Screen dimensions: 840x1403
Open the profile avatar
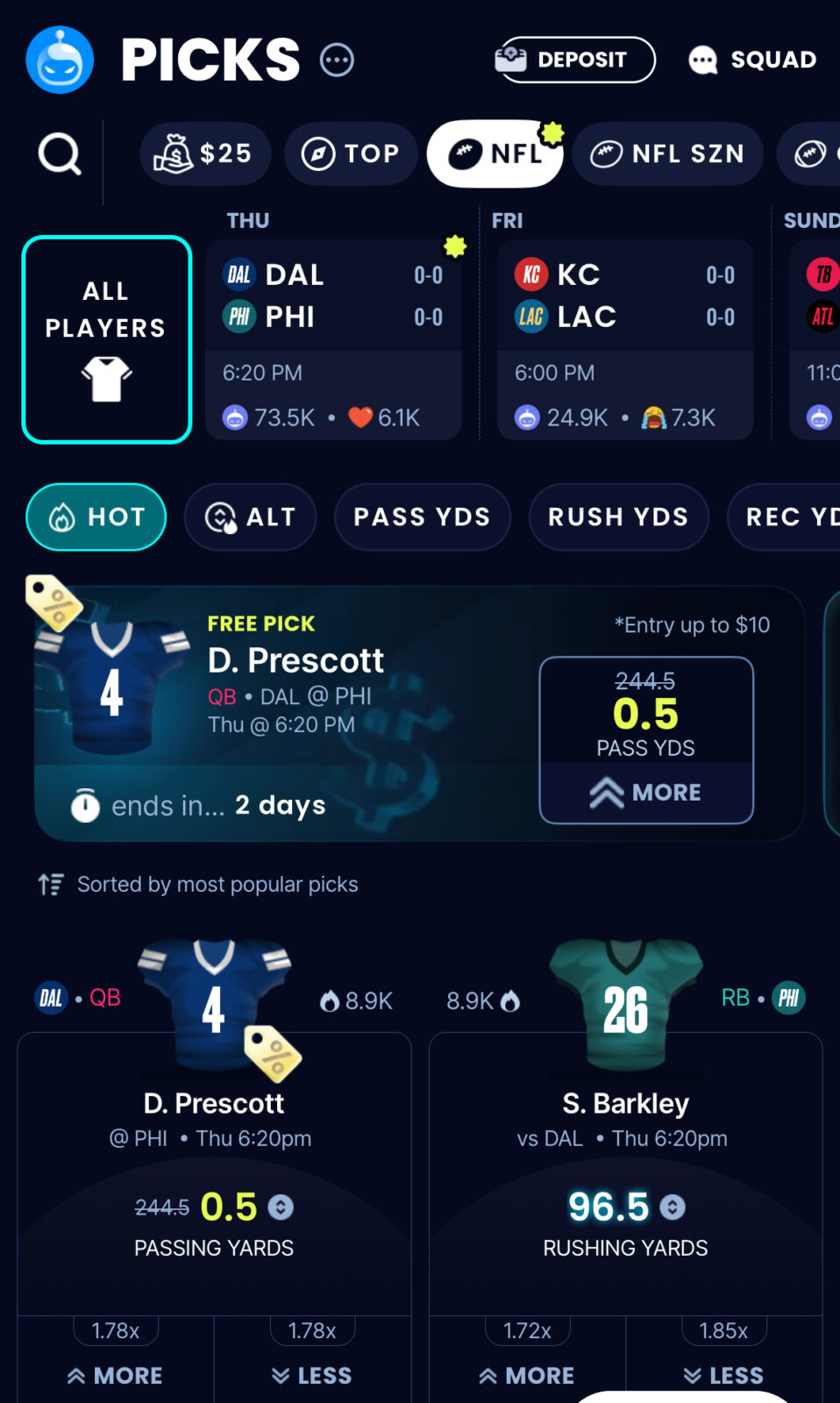[x=60, y=60]
